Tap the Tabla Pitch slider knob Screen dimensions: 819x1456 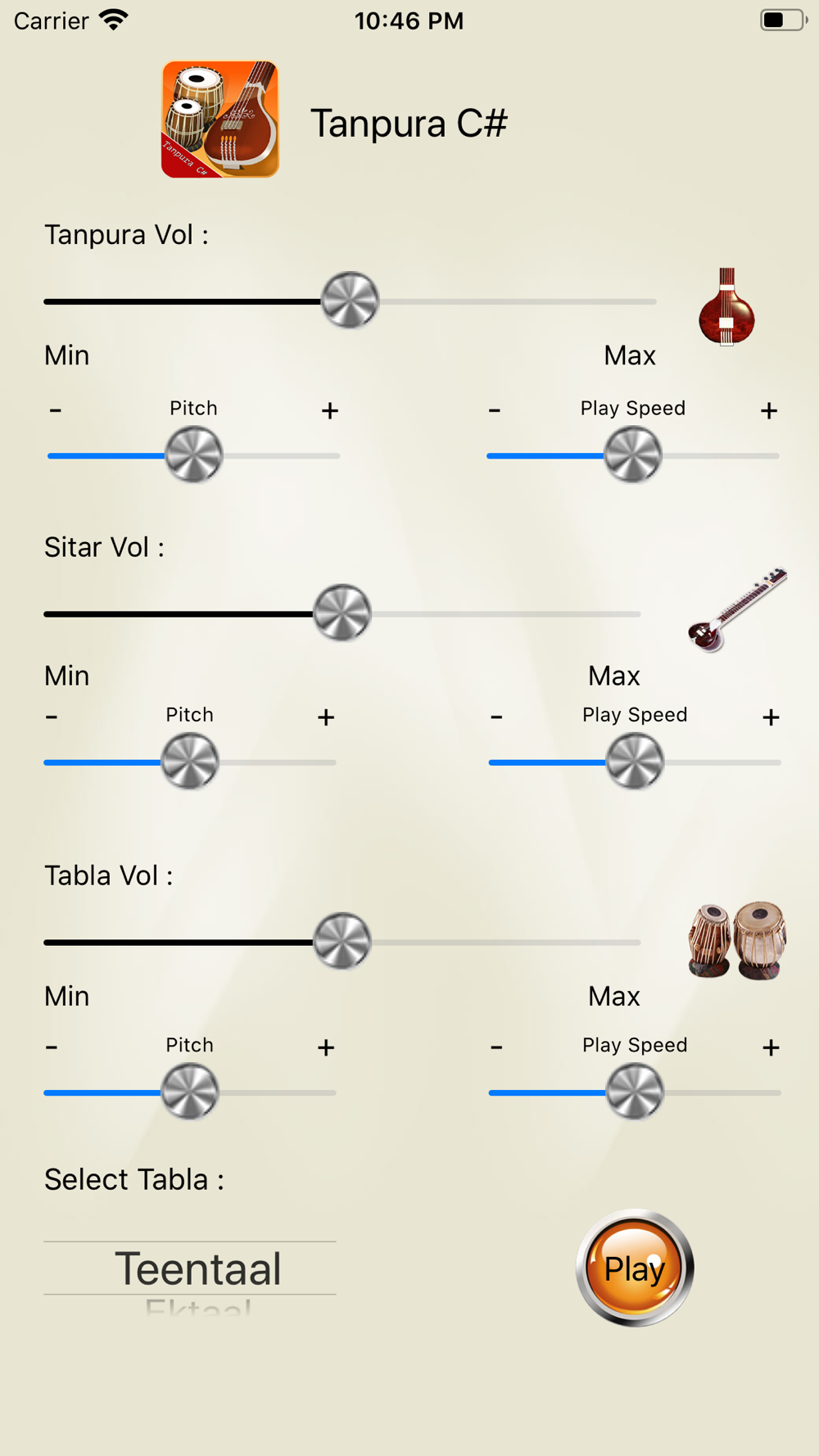coord(190,1092)
